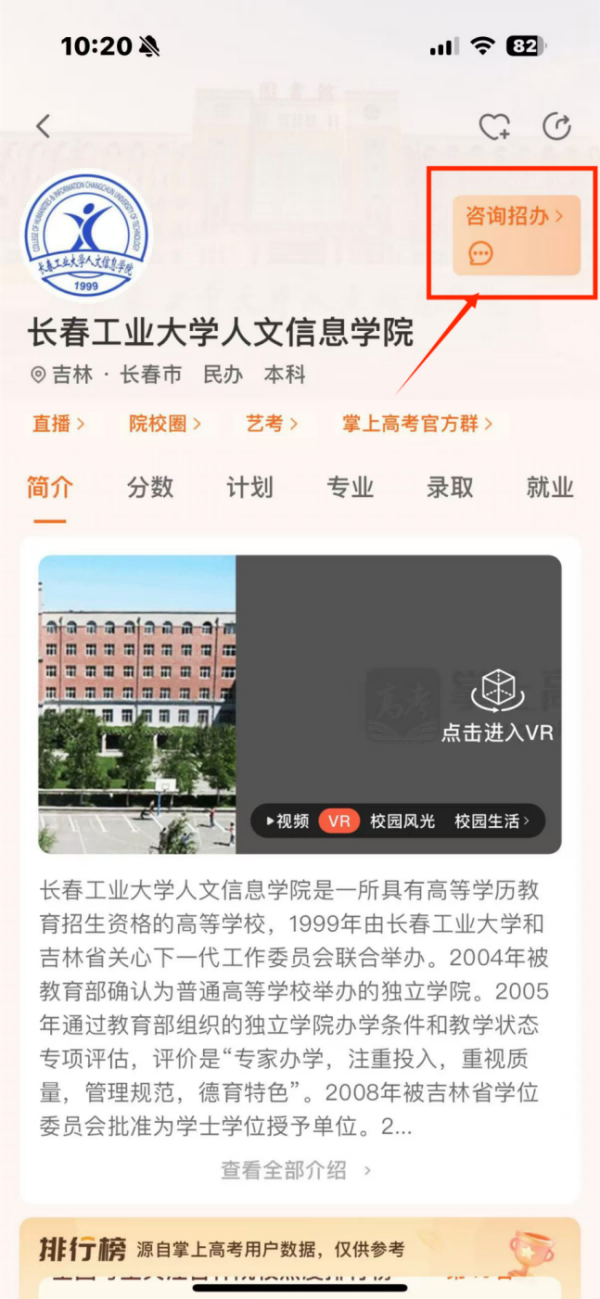Switch to the 计划 tab

pyautogui.click(x=250, y=488)
